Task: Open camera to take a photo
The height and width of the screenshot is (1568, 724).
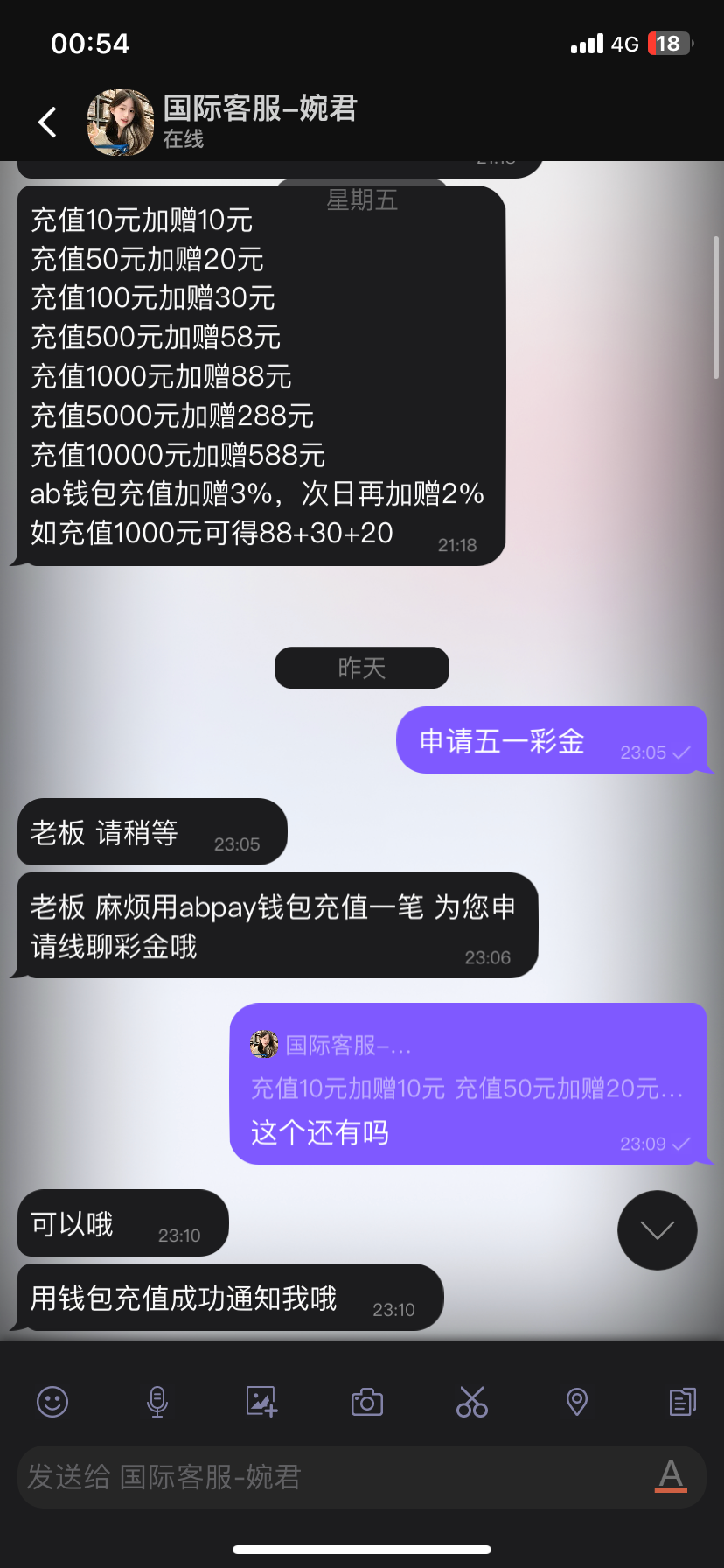Action: click(366, 1403)
